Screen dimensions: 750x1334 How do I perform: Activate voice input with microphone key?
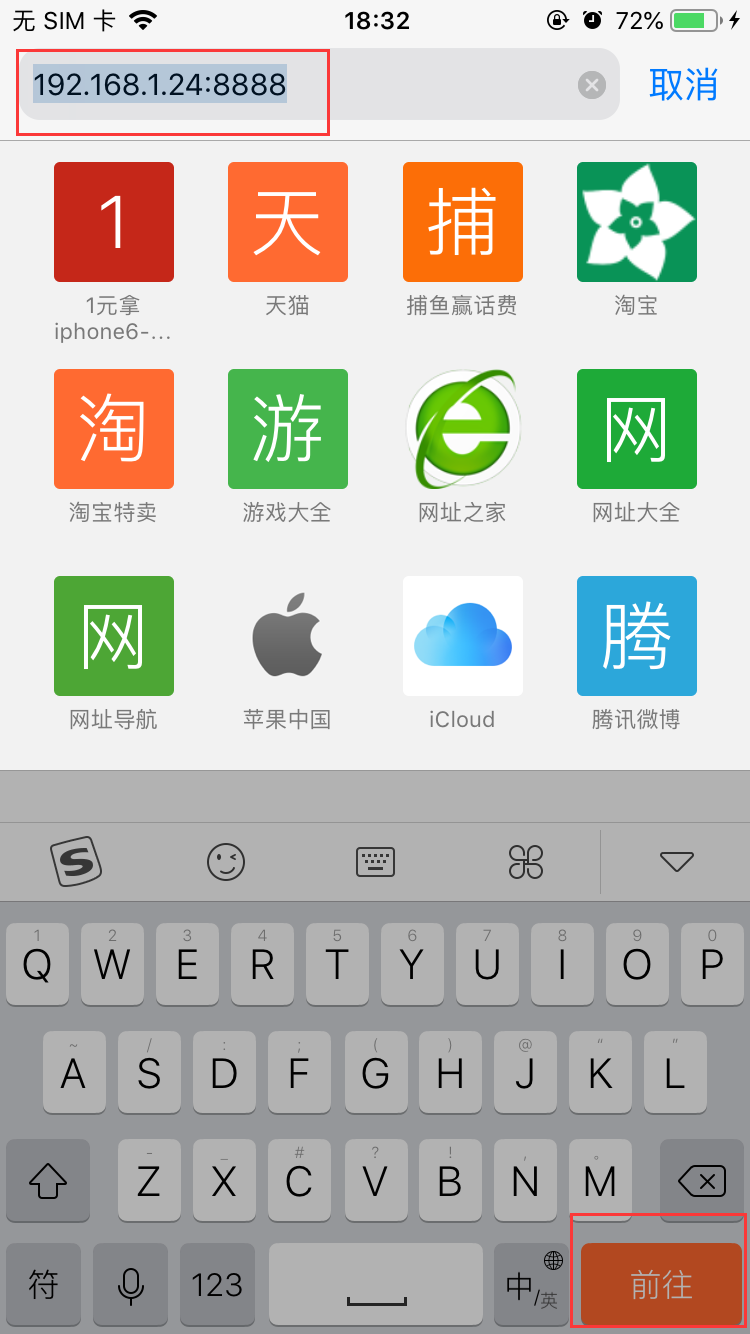(130, 1286)
